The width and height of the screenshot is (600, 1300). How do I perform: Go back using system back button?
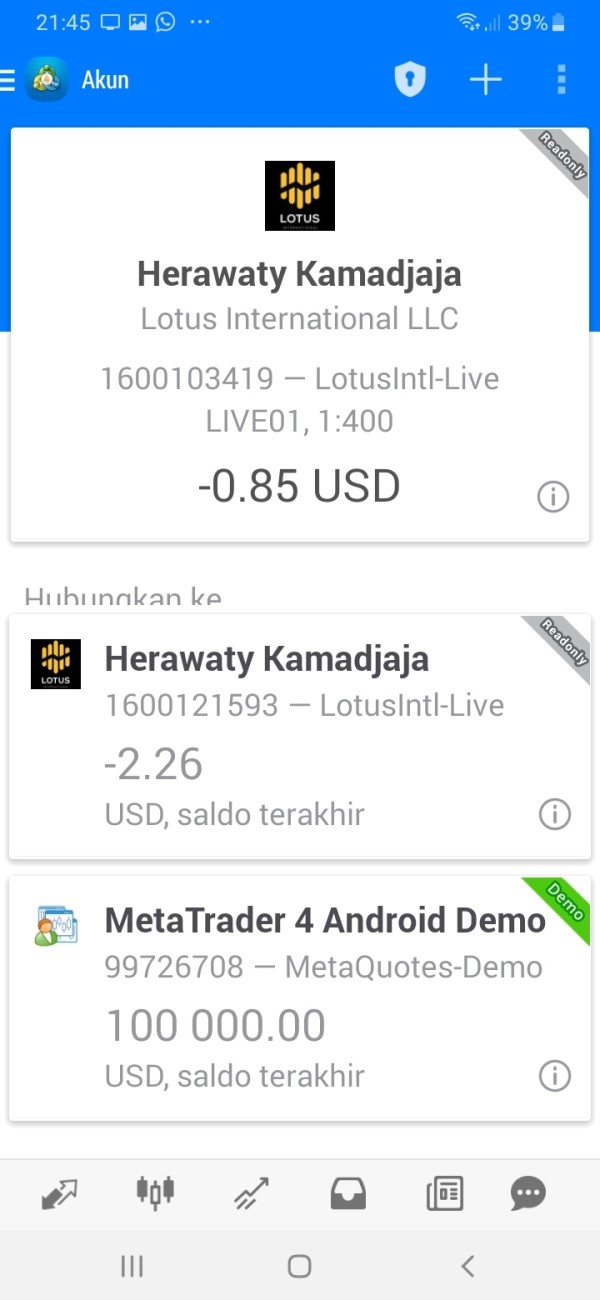click(x=467, y=1266)
